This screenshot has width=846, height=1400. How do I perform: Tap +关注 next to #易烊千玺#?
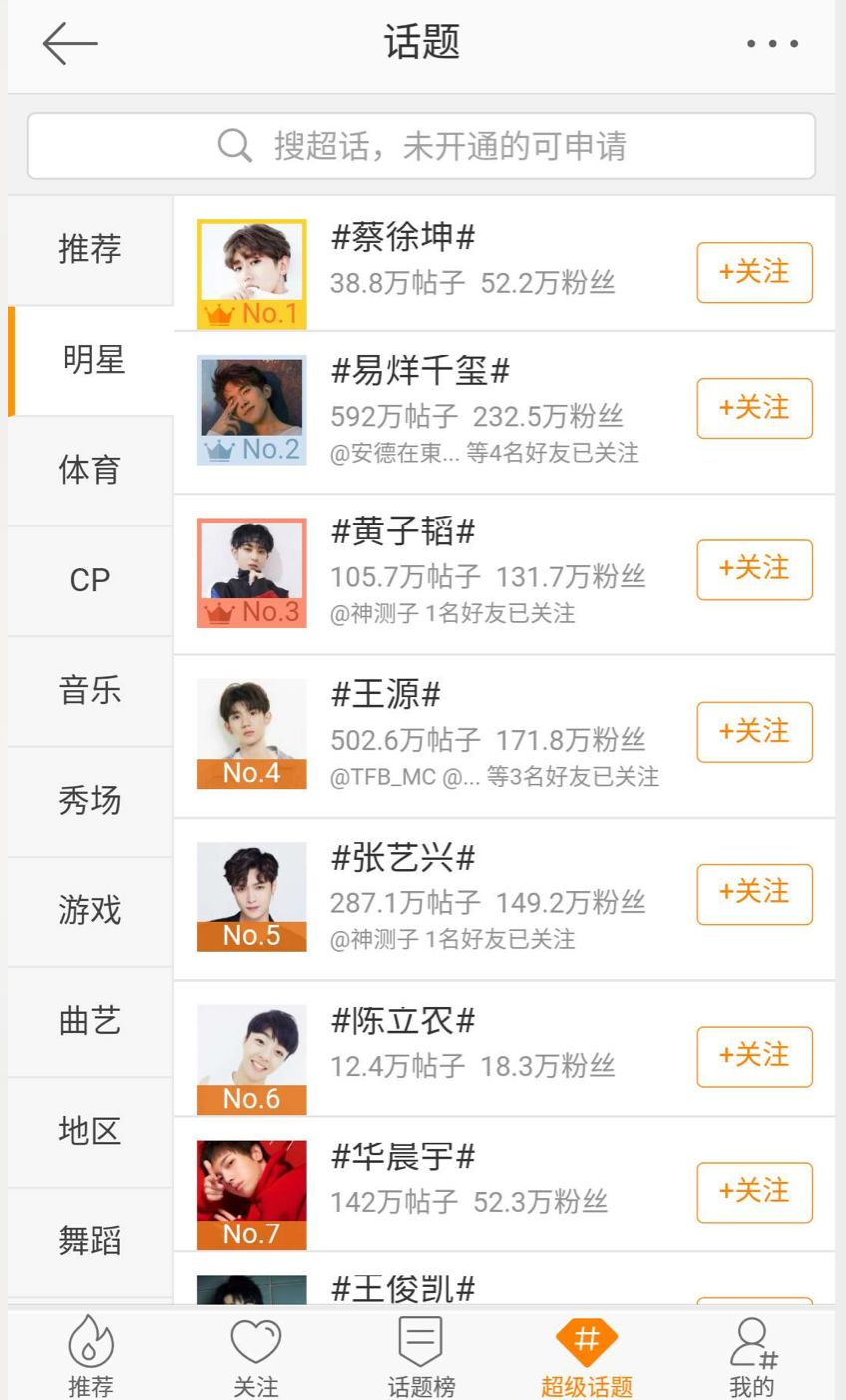pyautogui.click(x=754, y=408)
